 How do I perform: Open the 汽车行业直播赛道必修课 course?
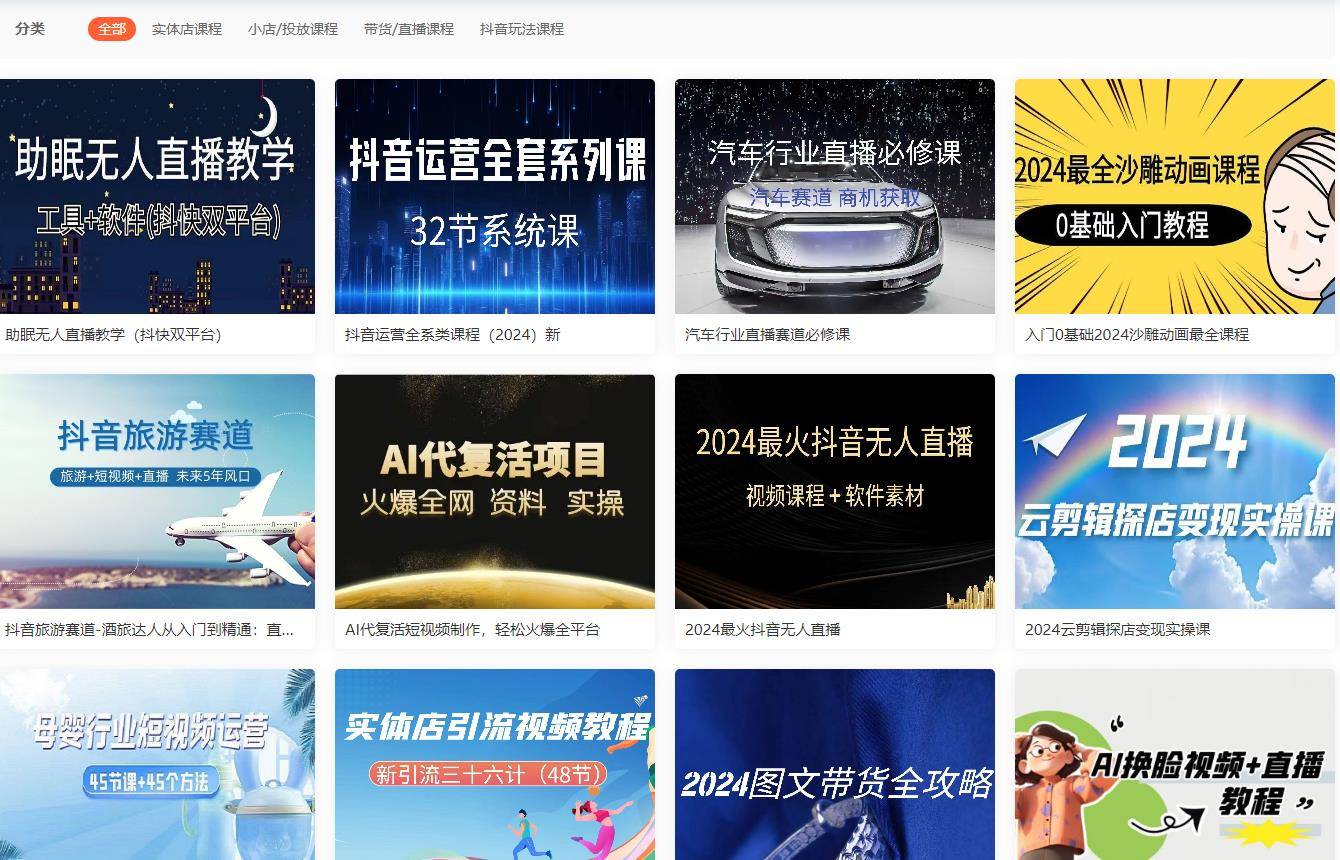point(835,197)
